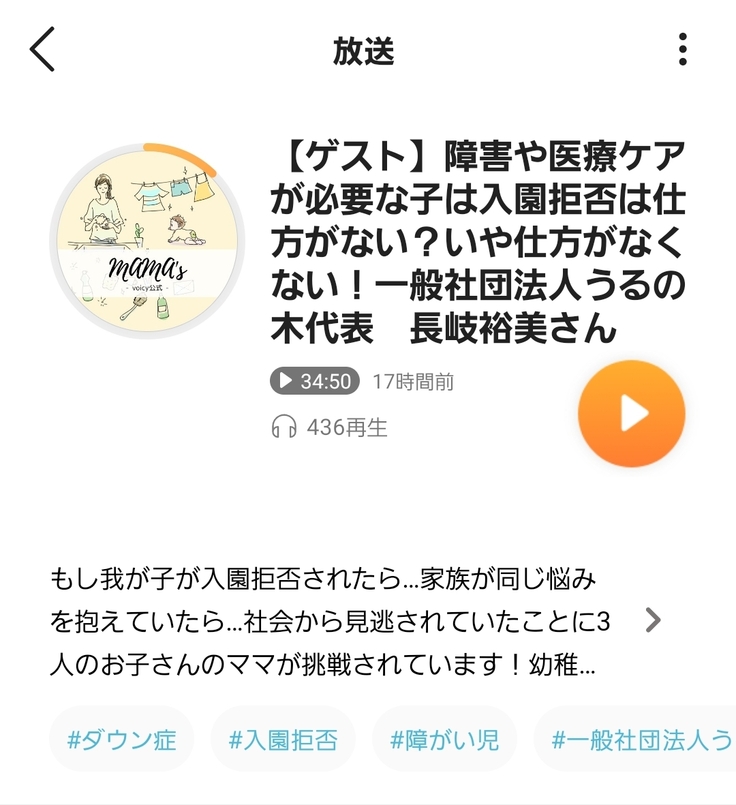736x805 pixels.
Task: Open the MAMA's voicy channel icon
Action: coord(146,242)
